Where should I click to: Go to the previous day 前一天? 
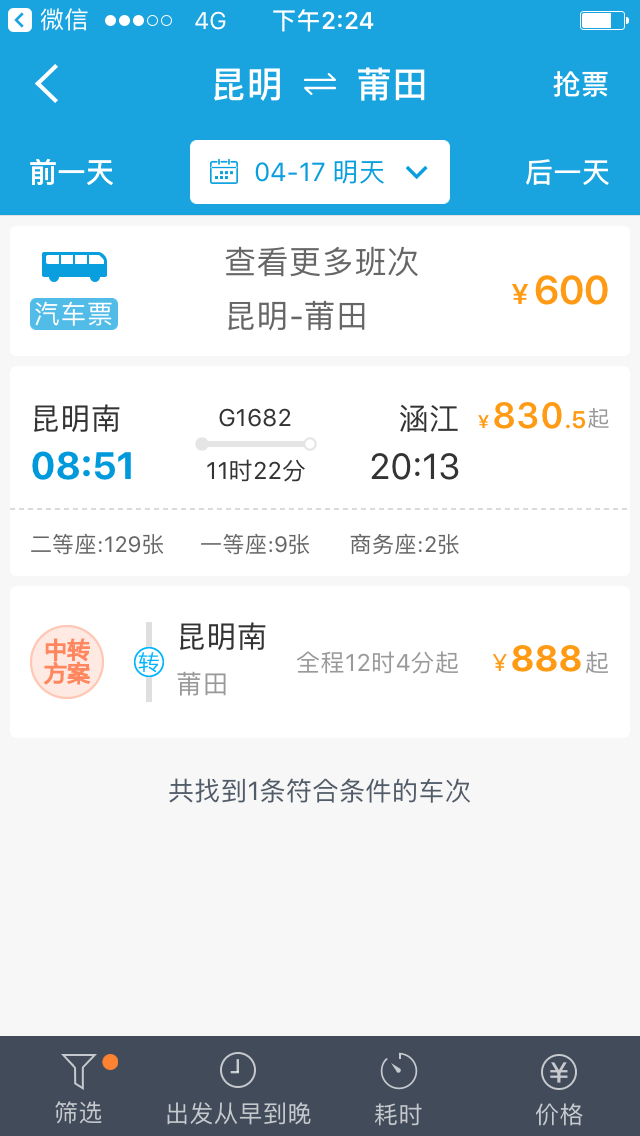click(72, 173)
